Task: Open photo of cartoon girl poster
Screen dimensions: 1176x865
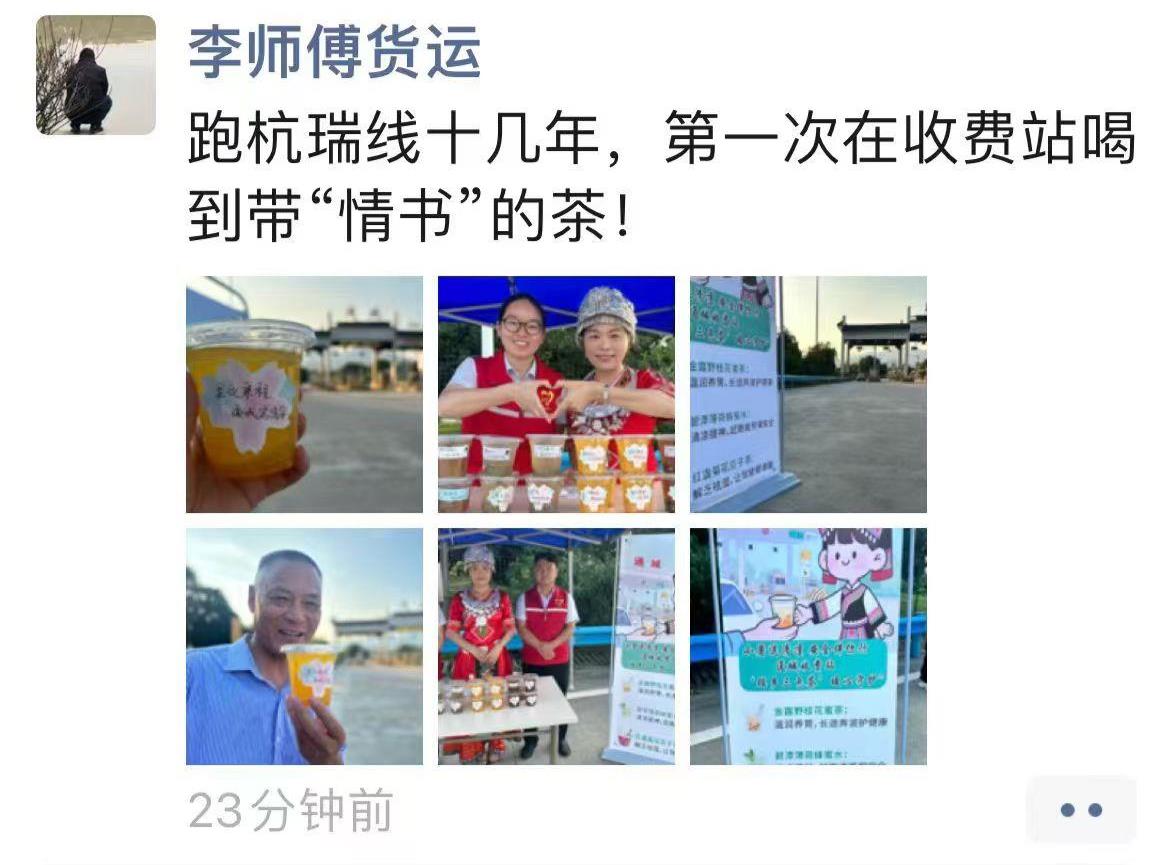Action: (808, 646)
